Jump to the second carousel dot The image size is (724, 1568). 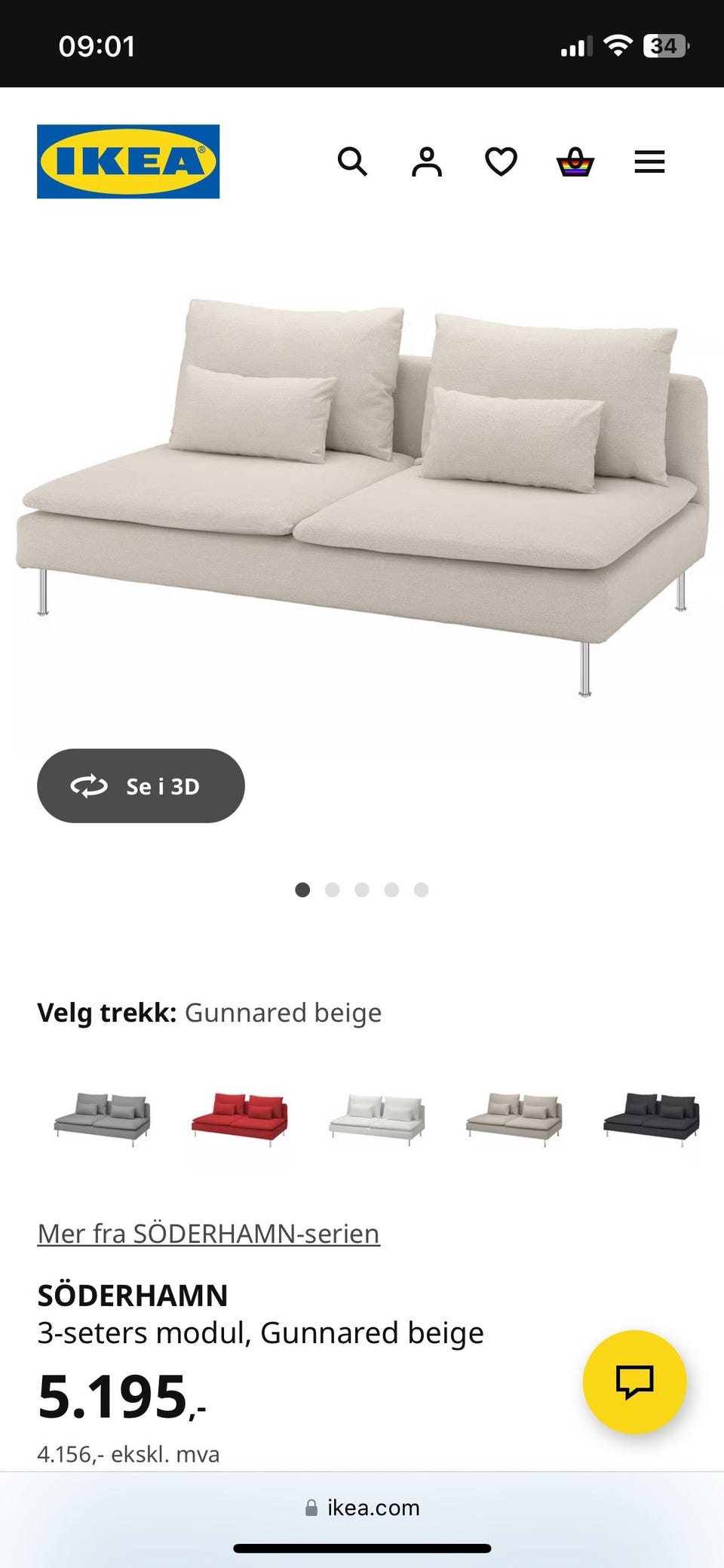click(x=332, y=890)
